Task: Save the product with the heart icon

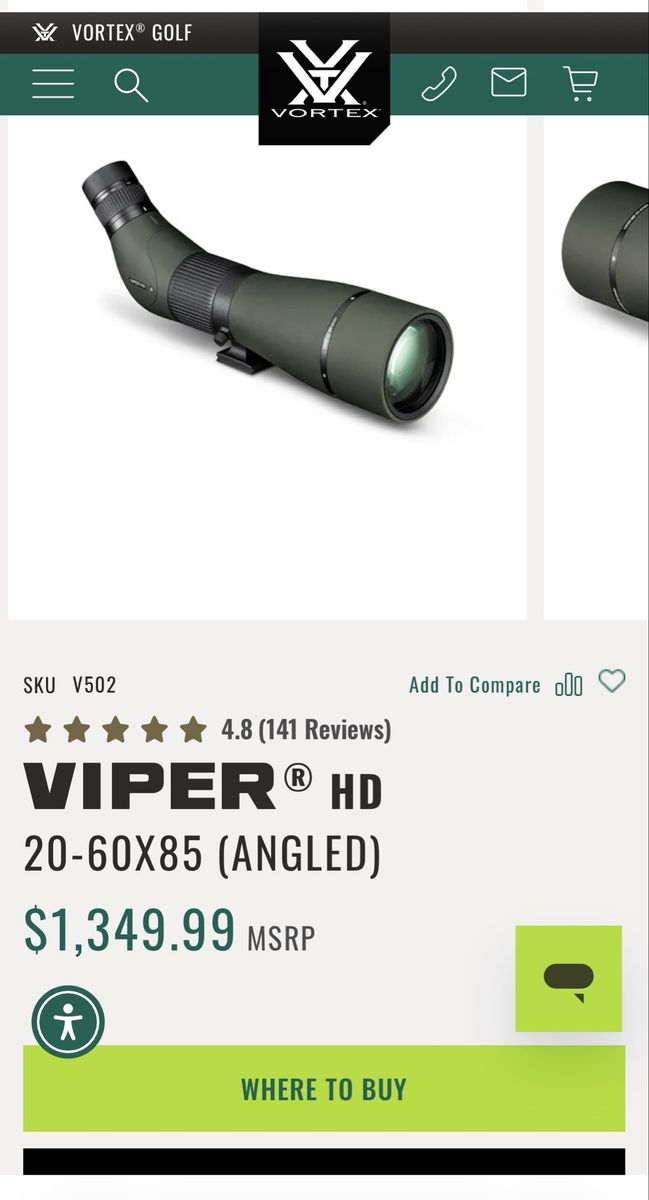Action: 612,682
